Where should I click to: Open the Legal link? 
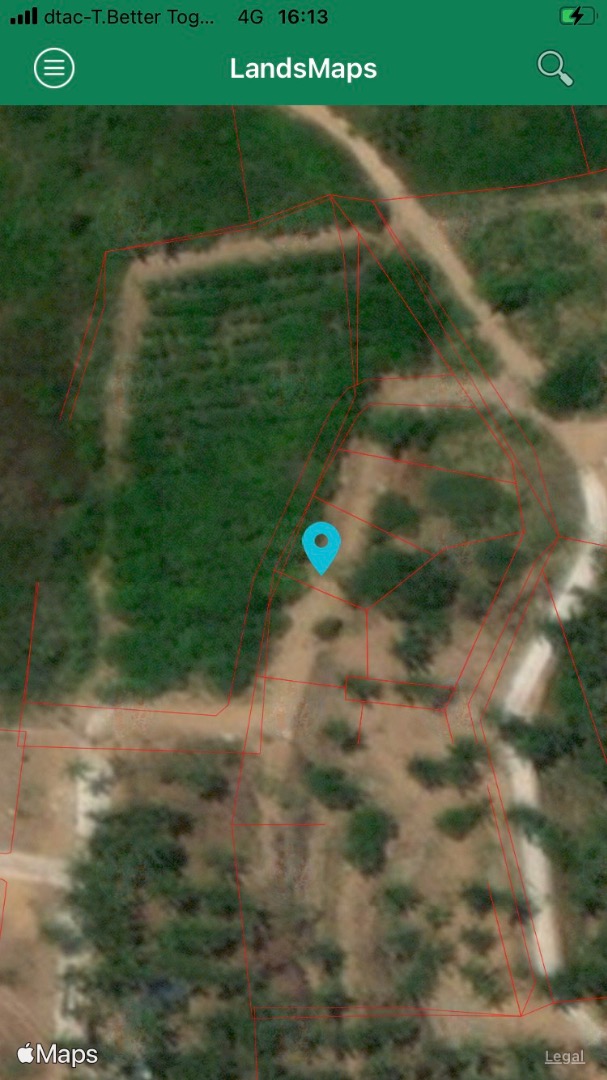coord(564,1057)
